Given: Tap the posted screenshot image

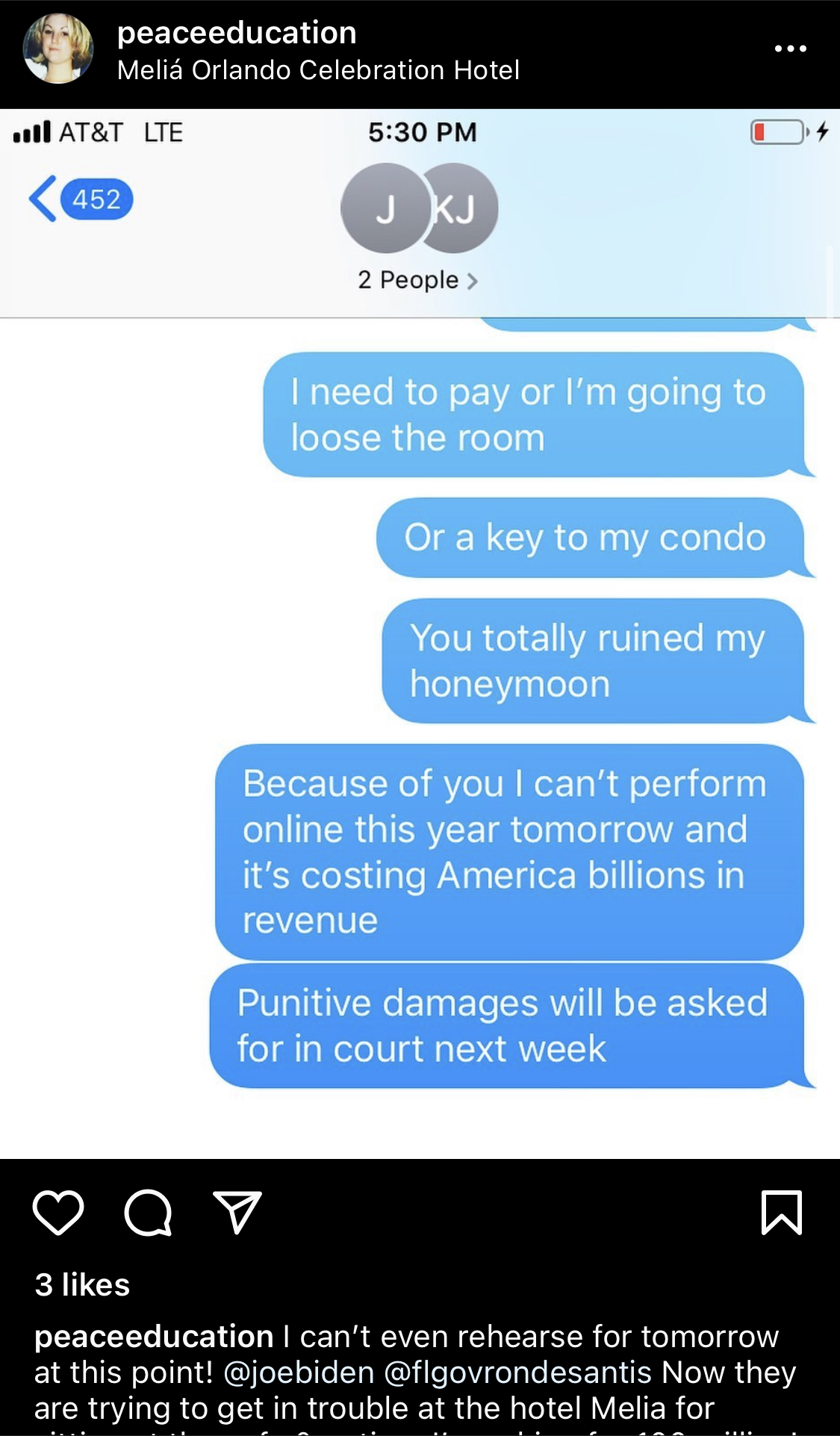Looking at the screenshot, I should (420, 634).
